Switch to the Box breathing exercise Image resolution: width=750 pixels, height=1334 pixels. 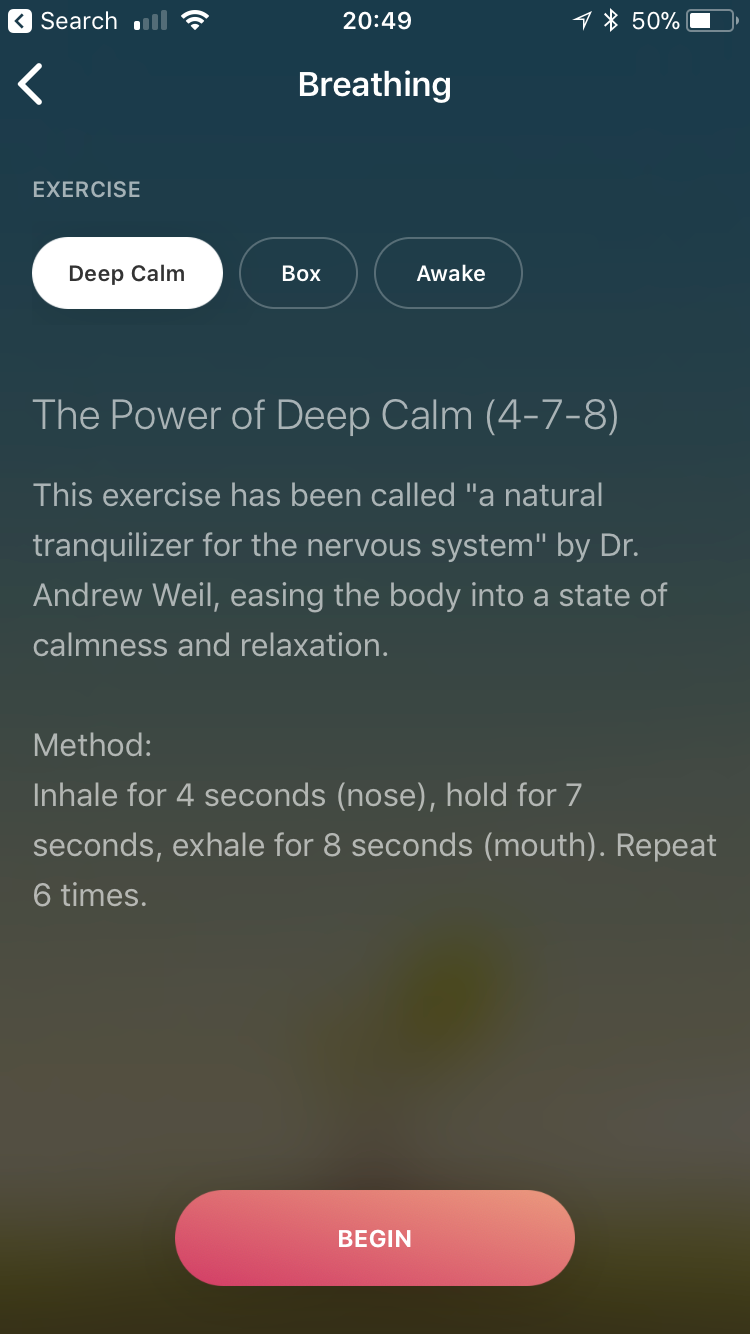[x=299, y=273]
